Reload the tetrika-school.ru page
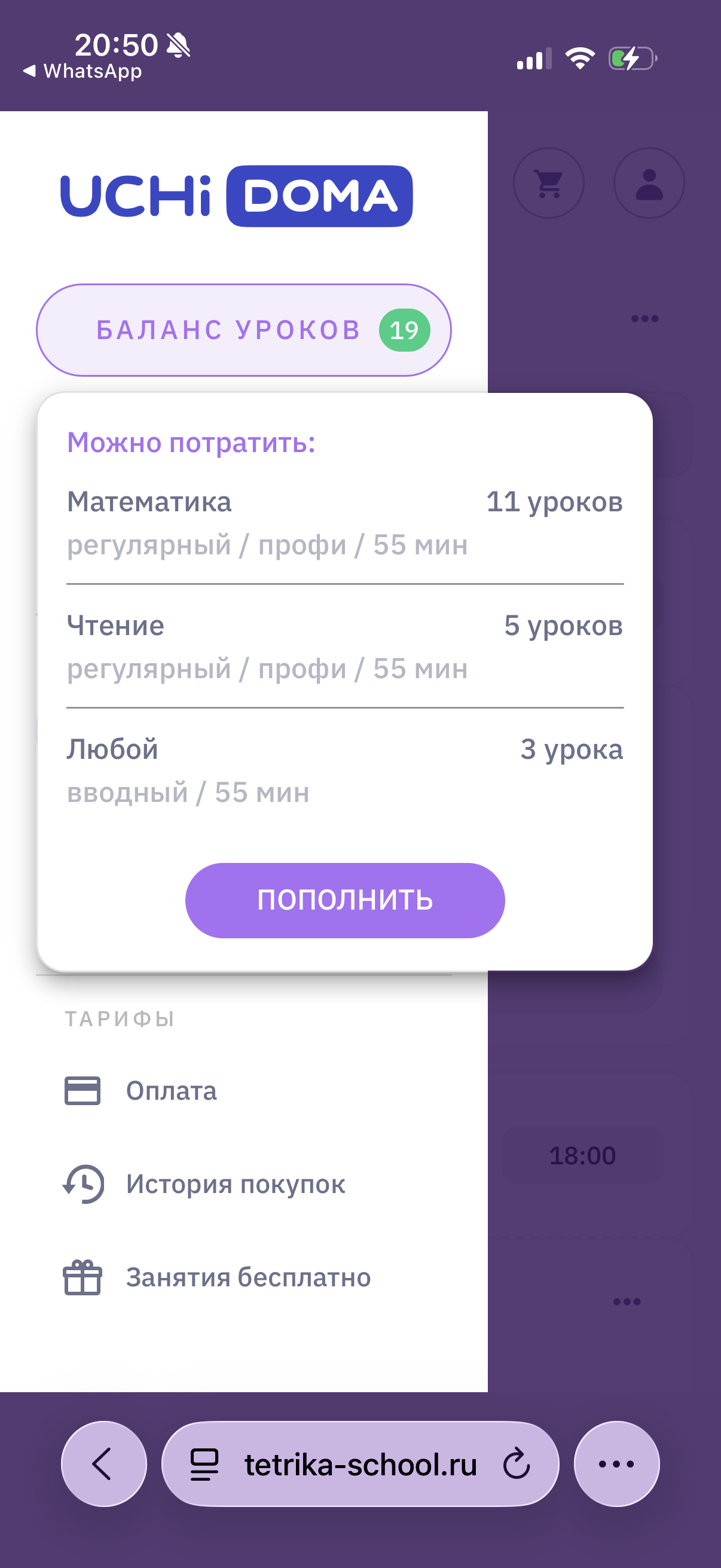This screenshot has height=1568, width=721. [x=517, y=1464]
